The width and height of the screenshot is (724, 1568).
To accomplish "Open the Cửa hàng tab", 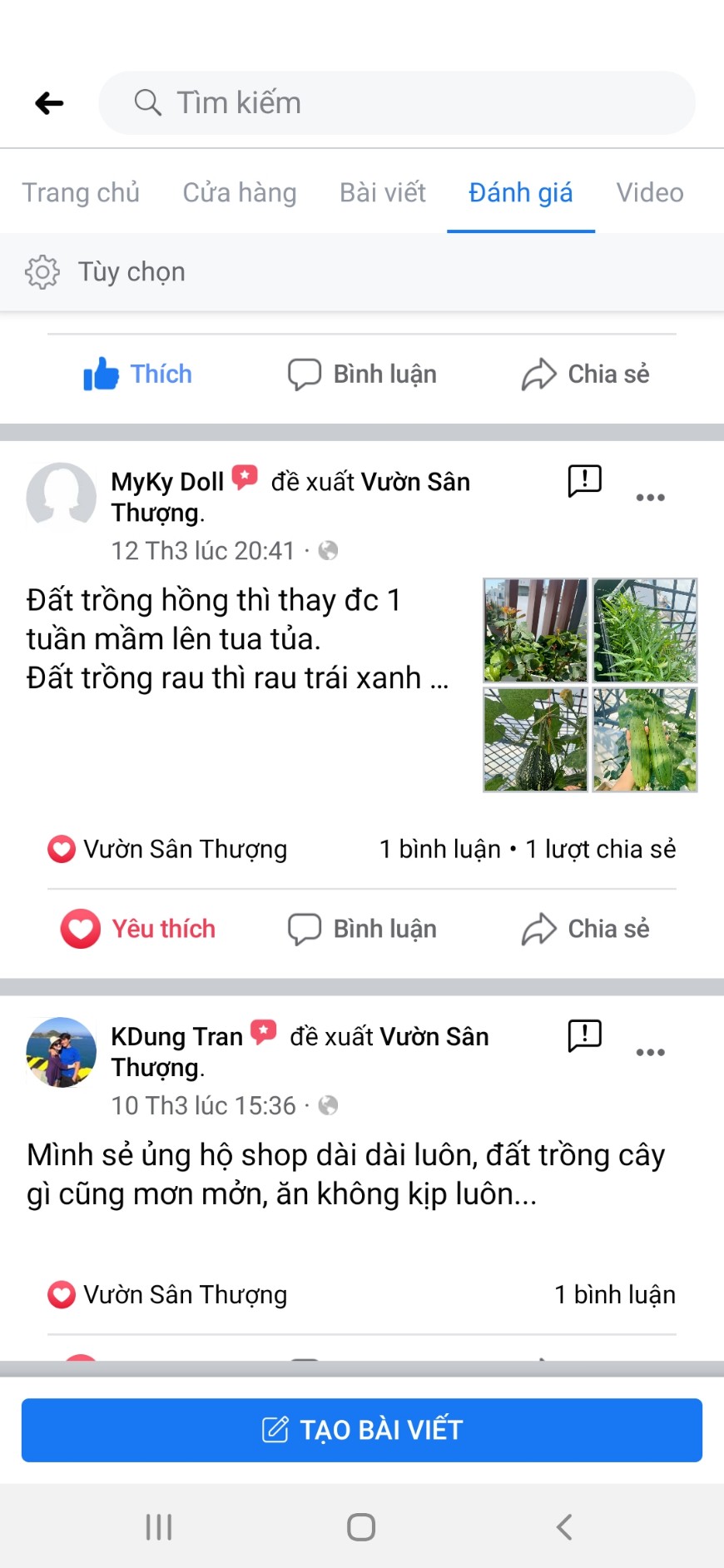I will pos(240,192).
